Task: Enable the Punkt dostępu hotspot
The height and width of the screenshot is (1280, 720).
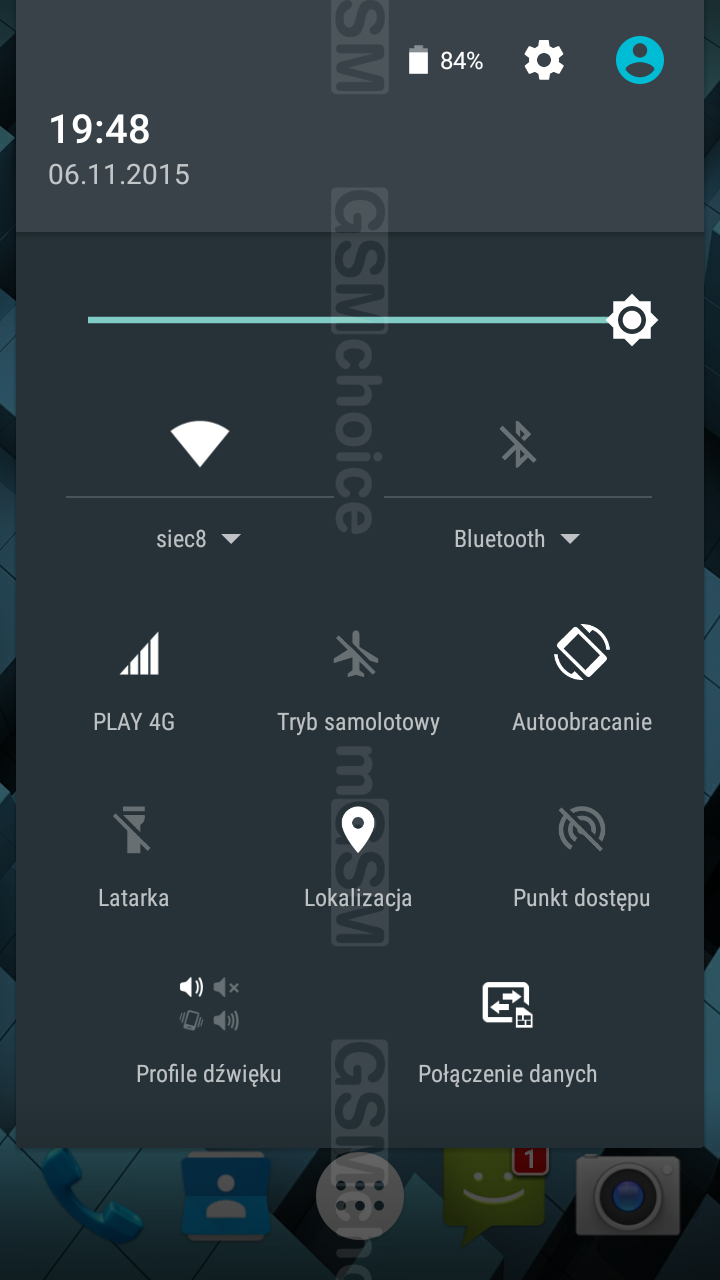Action: click(581, 855)
